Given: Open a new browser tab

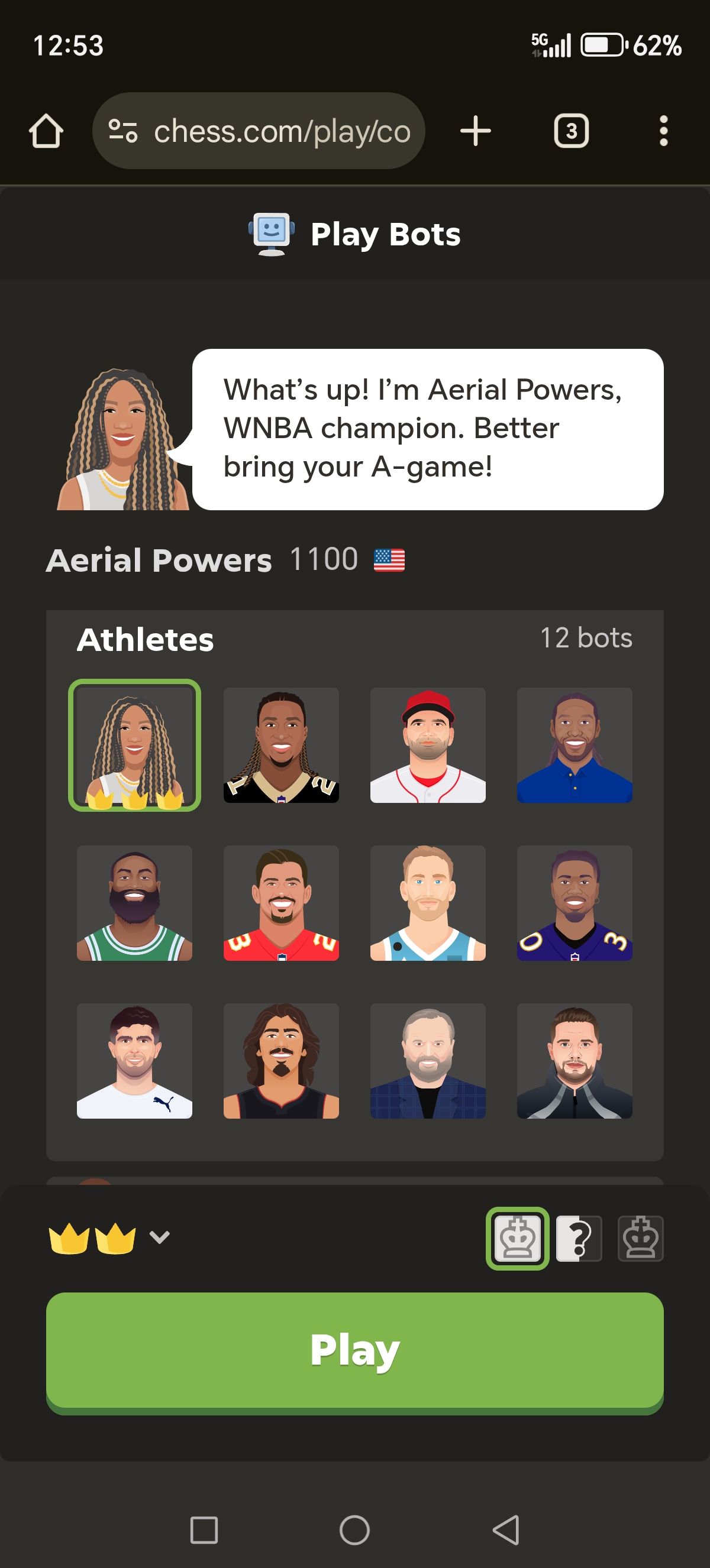Looking at the screenshot, I should coord(475,131).
